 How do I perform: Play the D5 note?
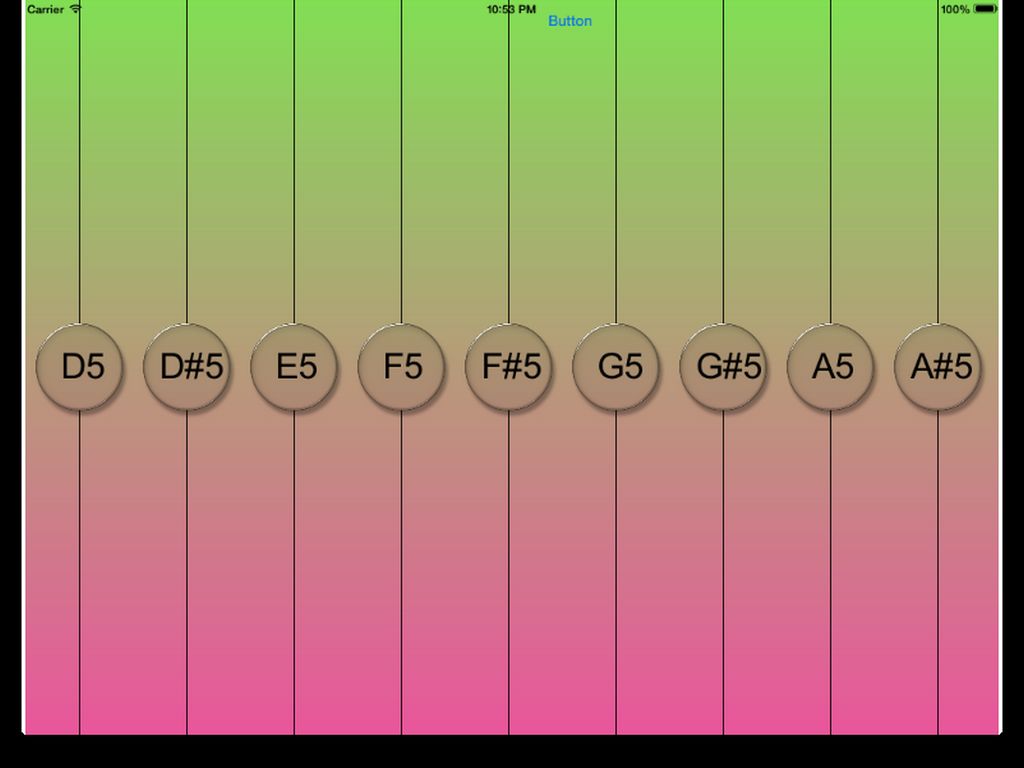80,366
